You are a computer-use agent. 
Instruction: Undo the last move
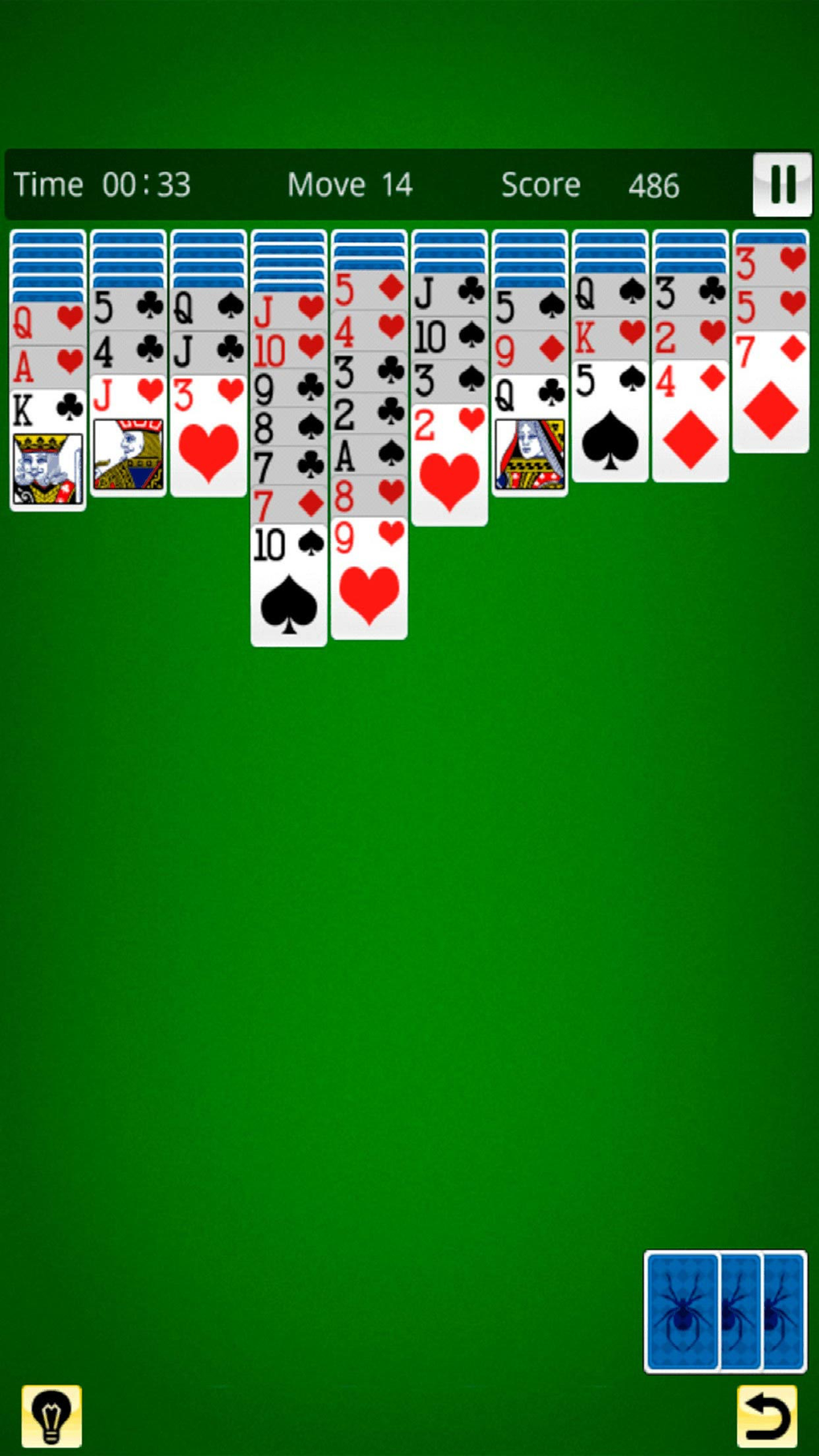[767, 1415]
